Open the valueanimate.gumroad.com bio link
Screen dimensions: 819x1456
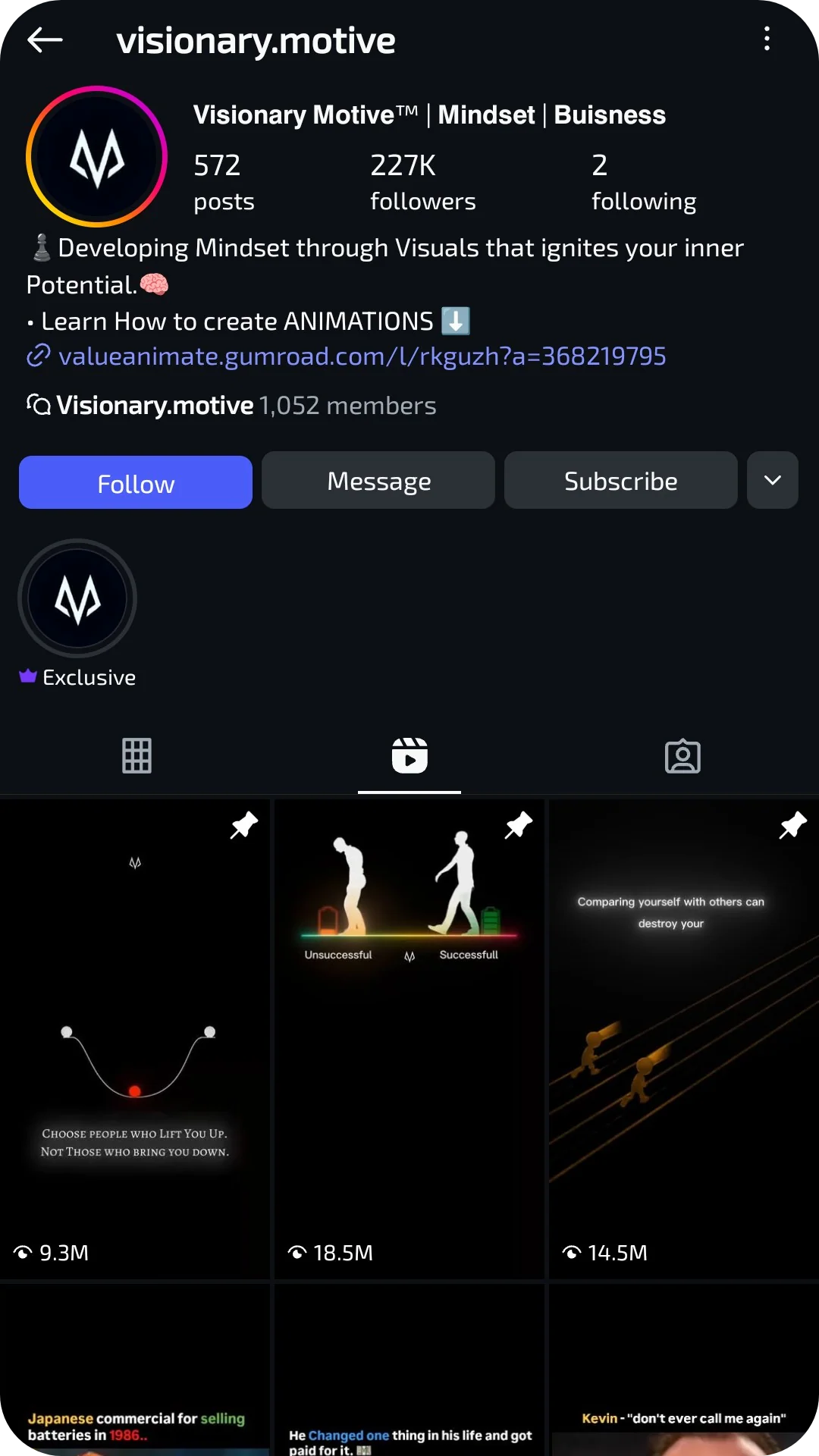pos(362,356)
